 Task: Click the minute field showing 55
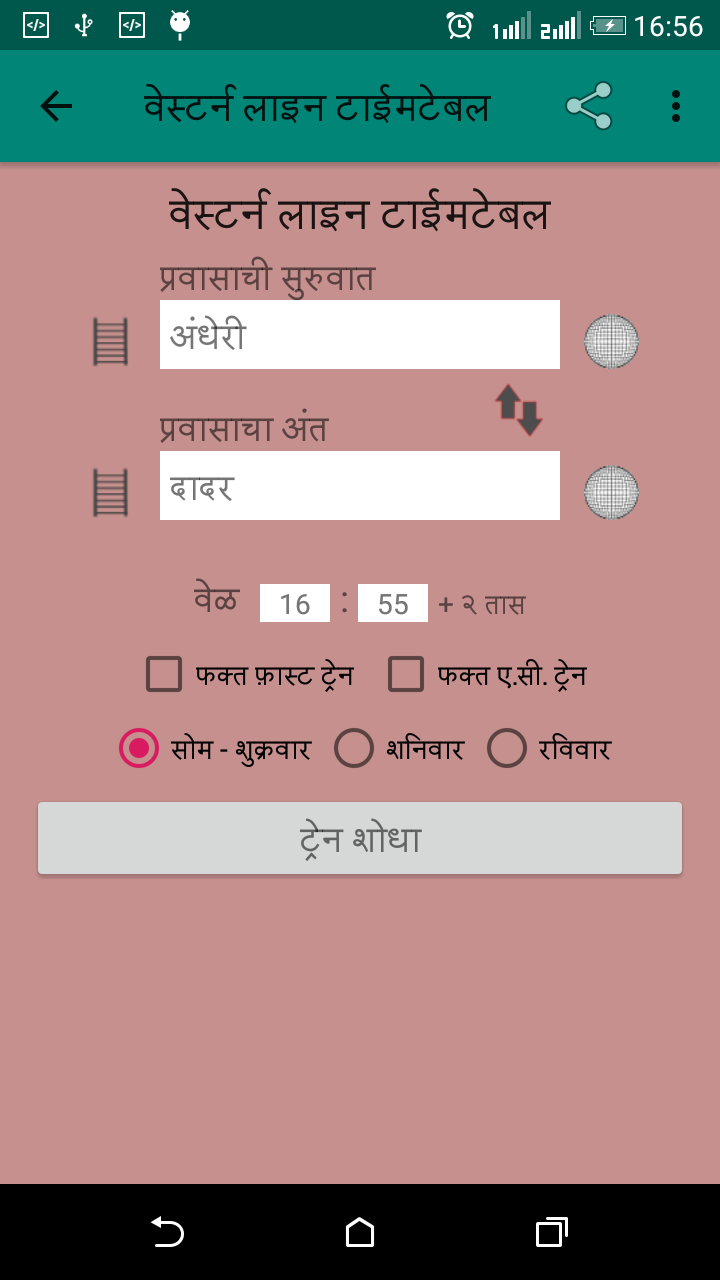pyautogui.click(x=392, y=602)
